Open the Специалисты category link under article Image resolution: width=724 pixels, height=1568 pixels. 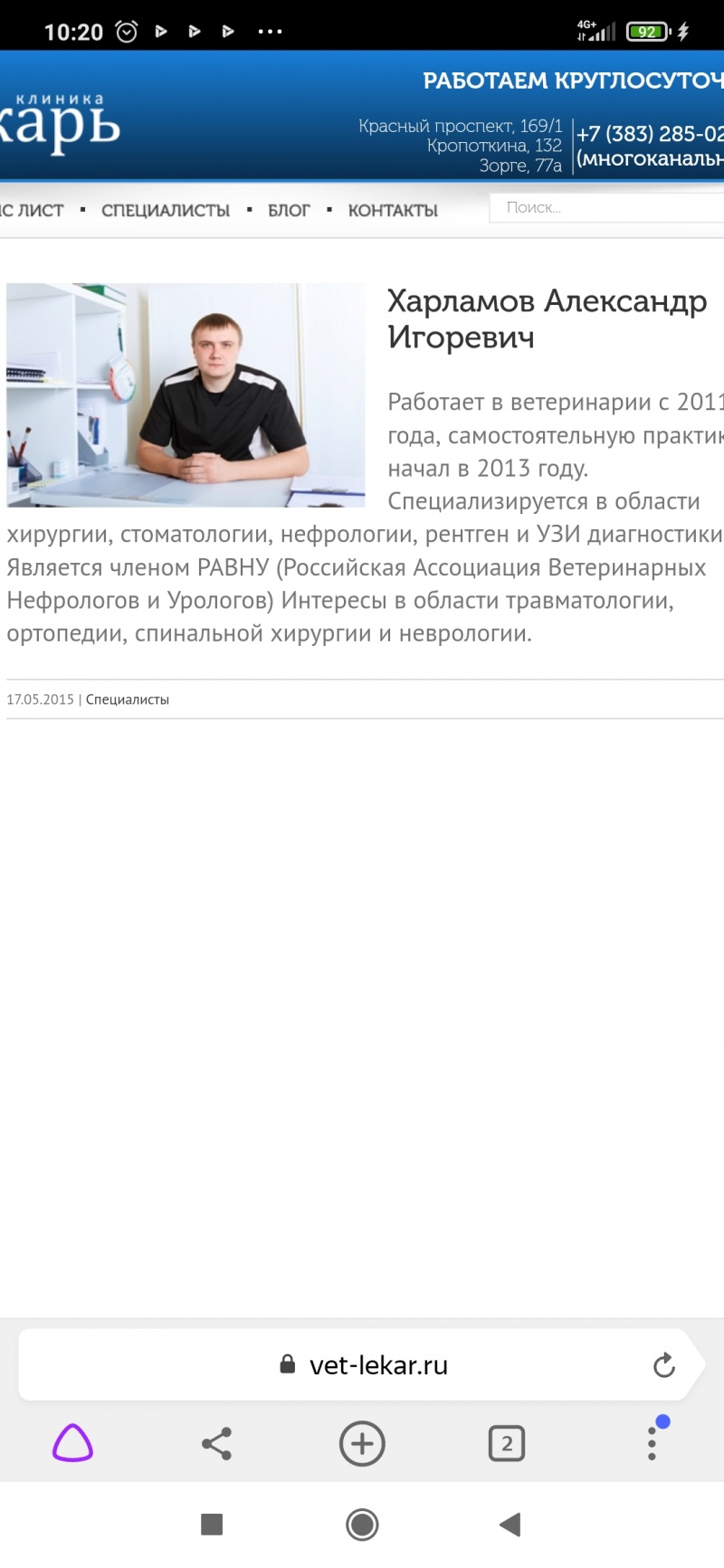point(128,699)
